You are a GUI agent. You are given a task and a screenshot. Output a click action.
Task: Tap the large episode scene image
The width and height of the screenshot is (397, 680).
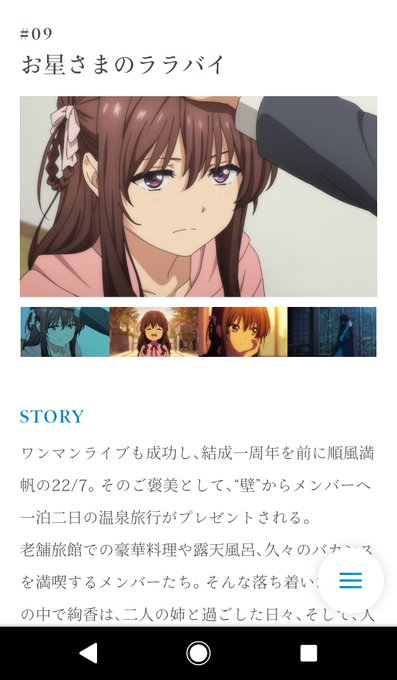coord(198,196)
